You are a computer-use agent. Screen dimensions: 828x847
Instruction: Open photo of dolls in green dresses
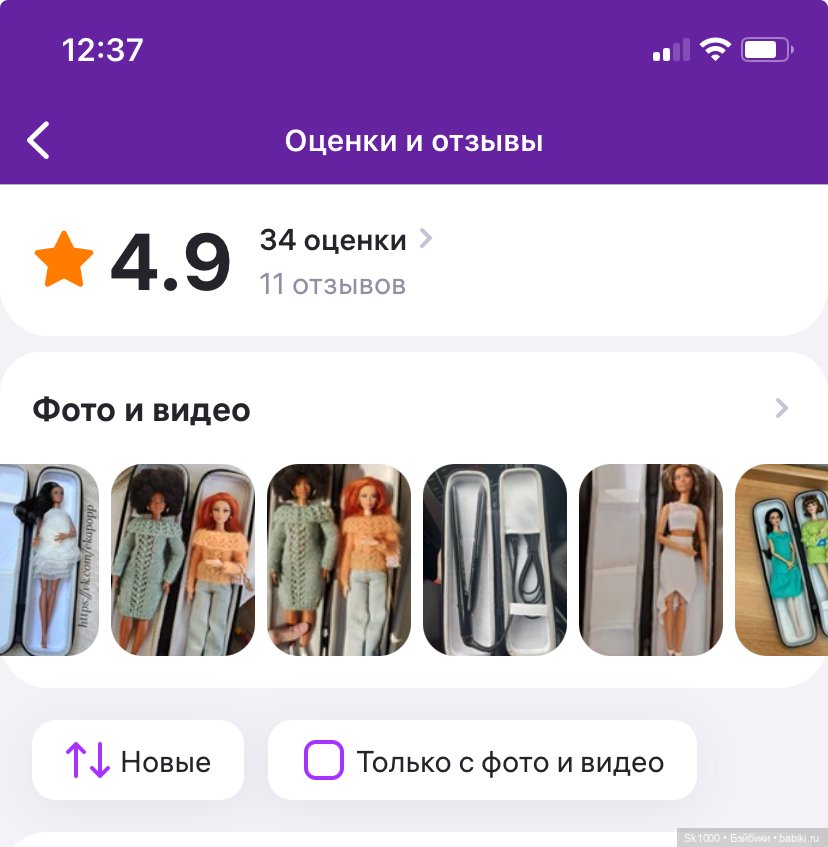point(783,560)
